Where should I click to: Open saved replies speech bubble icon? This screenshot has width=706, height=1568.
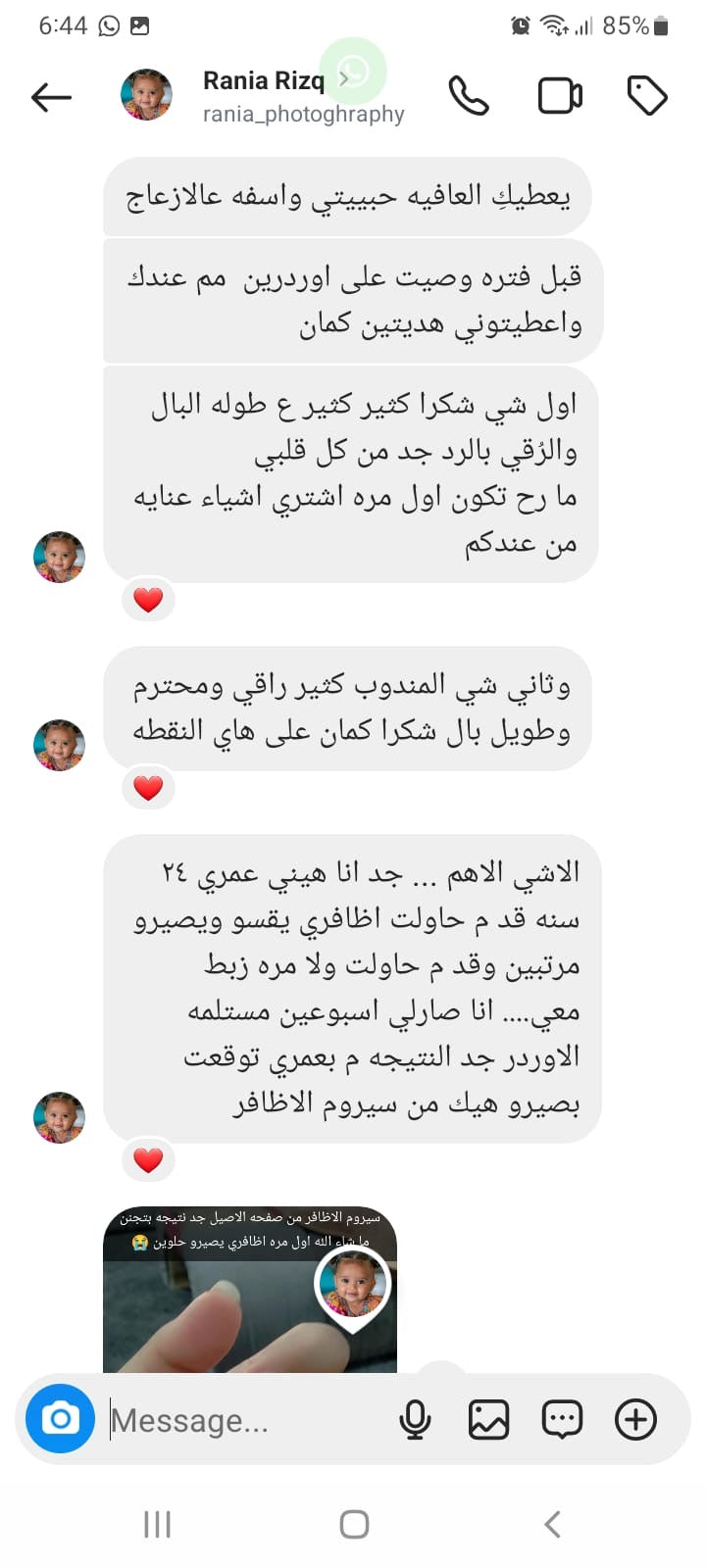pyautogui.click(x=562, y=1419)
